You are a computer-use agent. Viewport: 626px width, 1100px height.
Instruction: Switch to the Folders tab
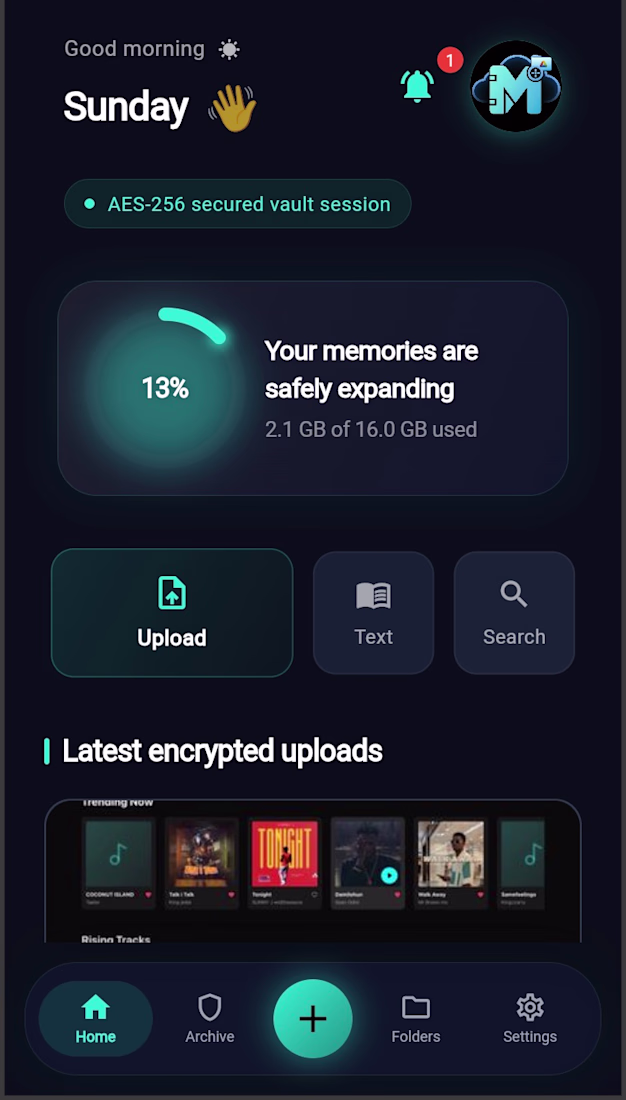416,1019
